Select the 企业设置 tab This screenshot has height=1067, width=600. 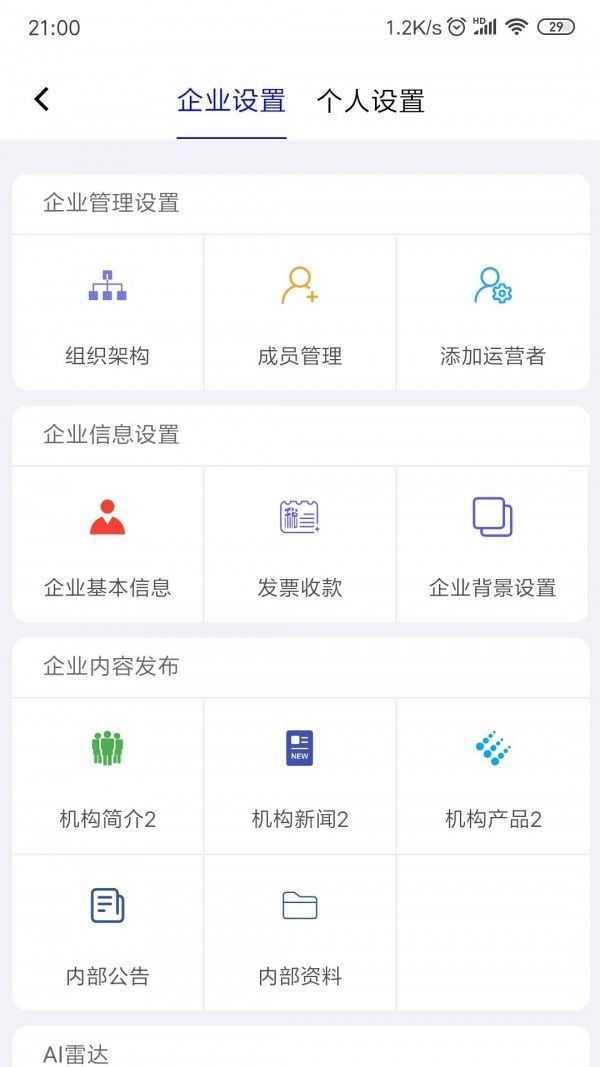tap(231, 101)
